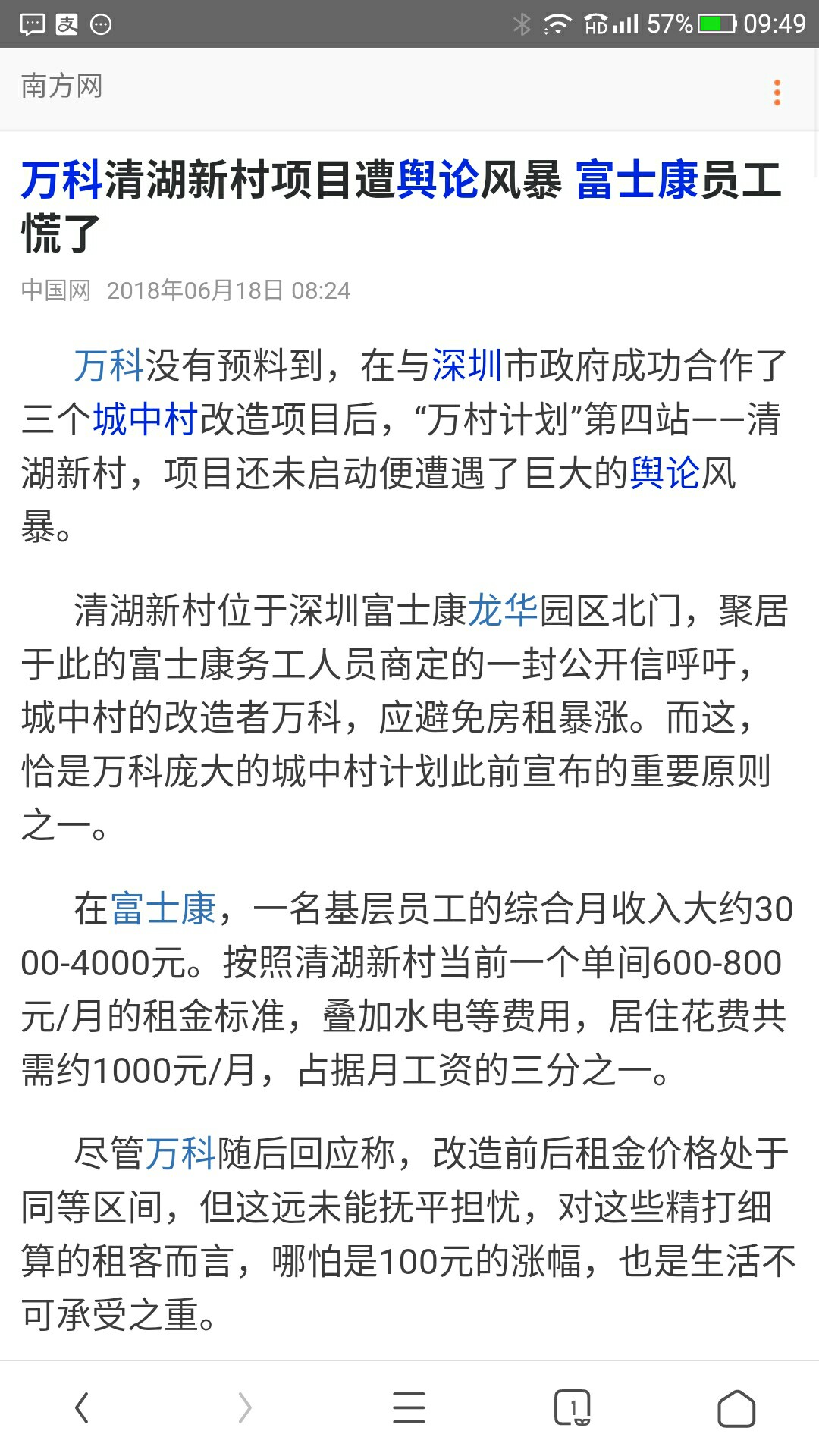Go back to the previous page

82,1408
